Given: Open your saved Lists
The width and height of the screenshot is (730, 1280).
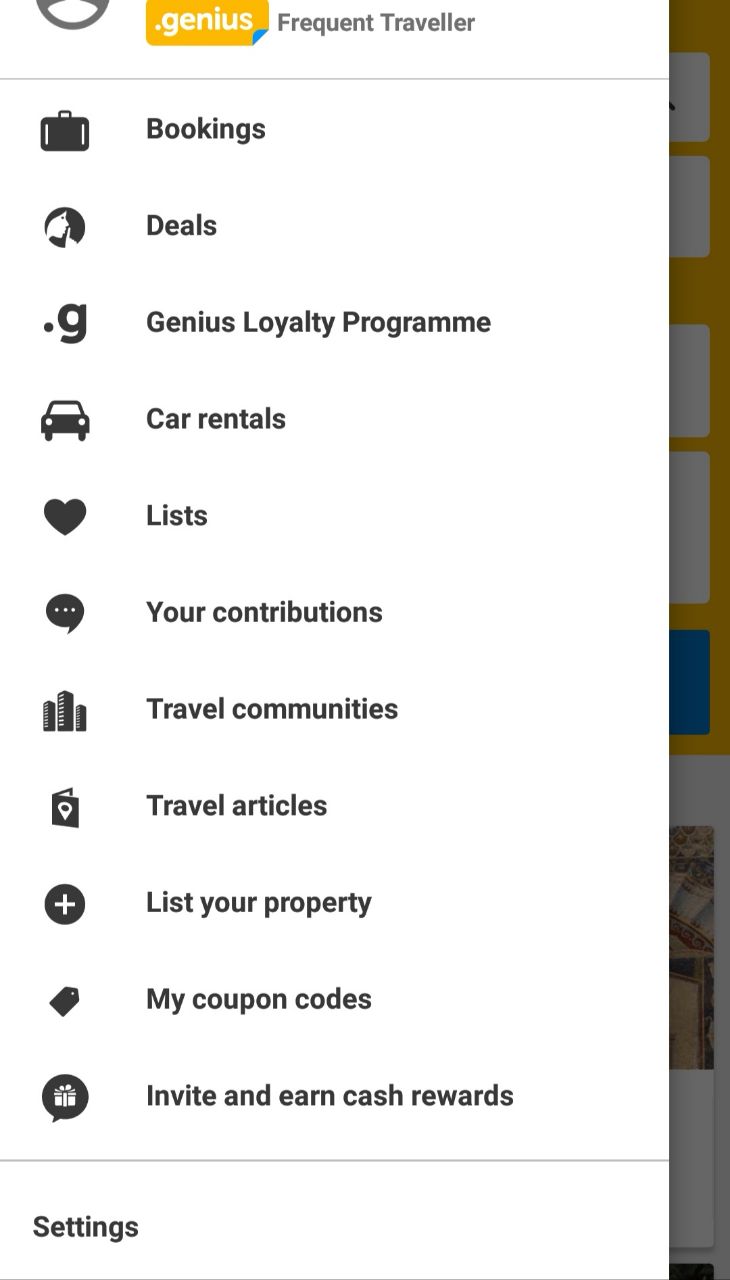Looking at the screenshot, I should tap(334, 516).
